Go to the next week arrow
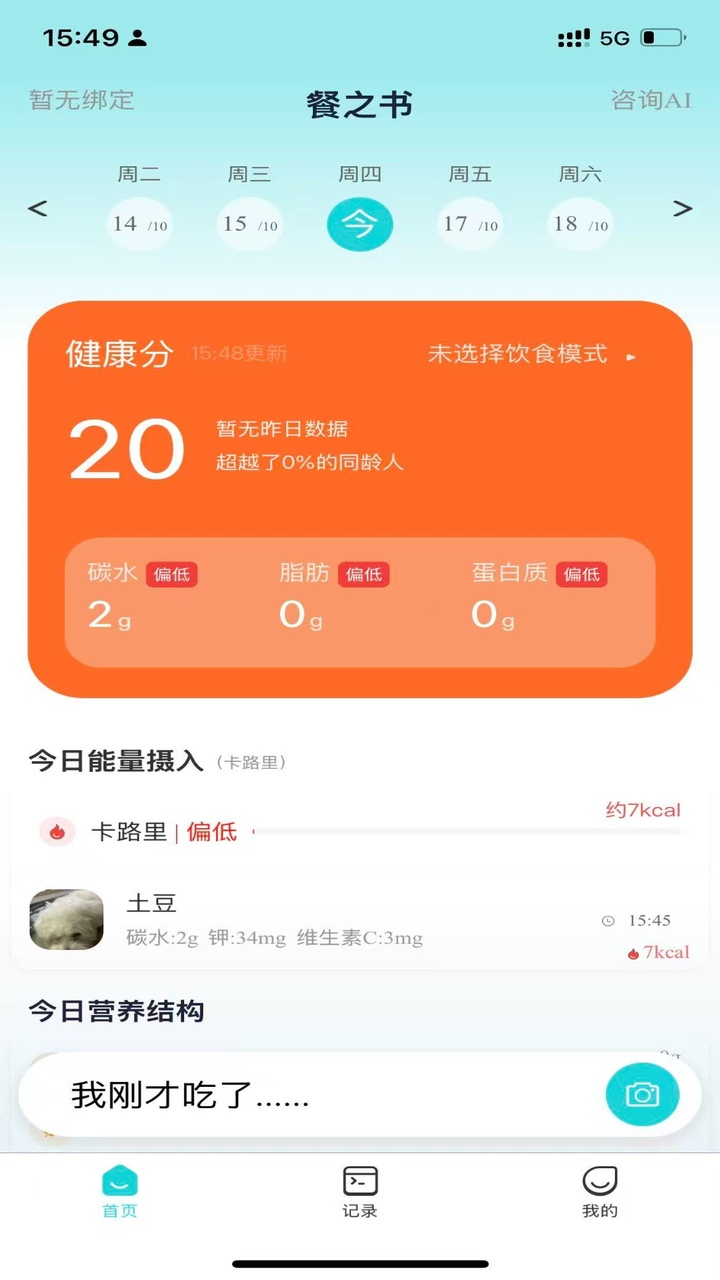Viewport: 720px width, 1280px height. [682, 209]
